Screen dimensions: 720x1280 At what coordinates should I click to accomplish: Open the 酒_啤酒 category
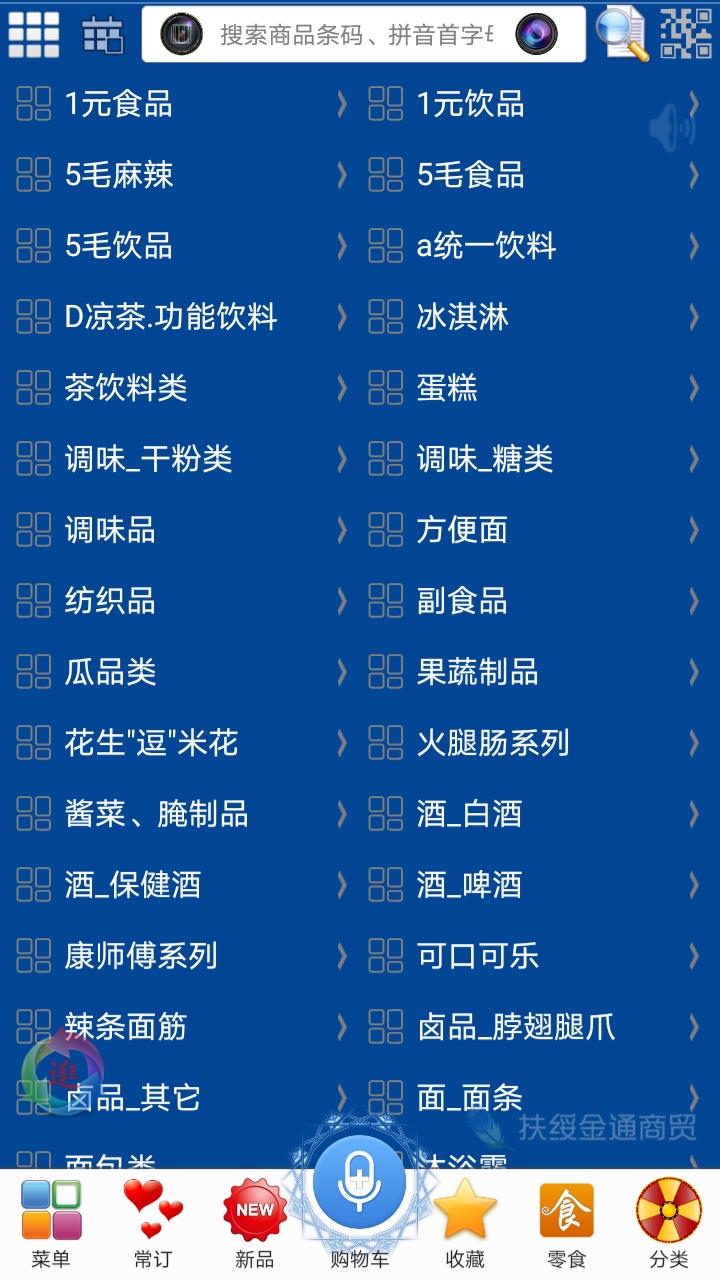pos(532,885)
